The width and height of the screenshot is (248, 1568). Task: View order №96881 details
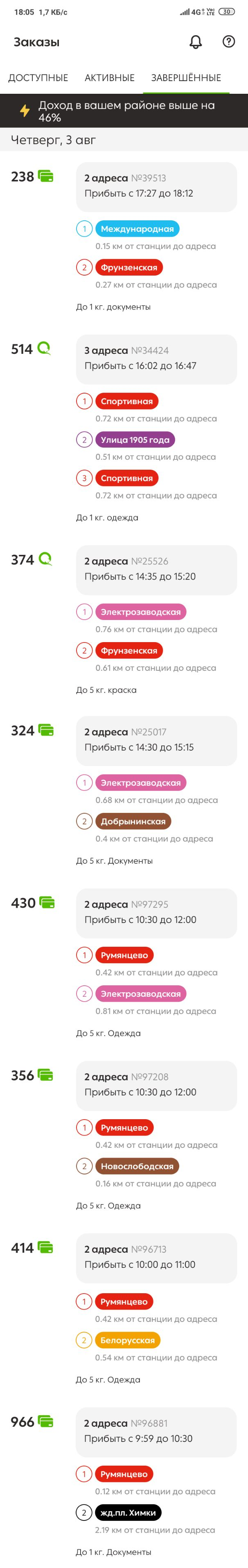(x=156, y=1431)
